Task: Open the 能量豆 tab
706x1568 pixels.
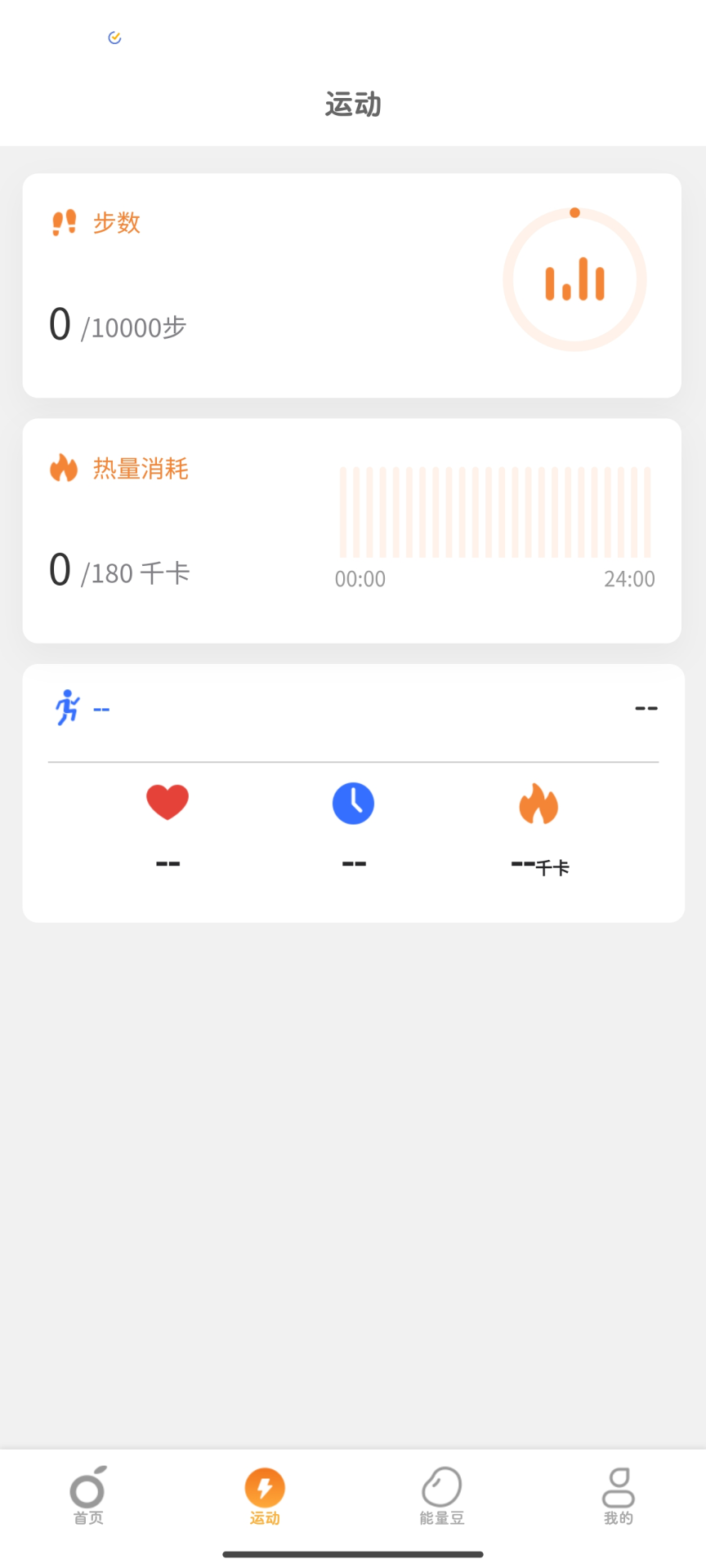Action: point(441,1496)
